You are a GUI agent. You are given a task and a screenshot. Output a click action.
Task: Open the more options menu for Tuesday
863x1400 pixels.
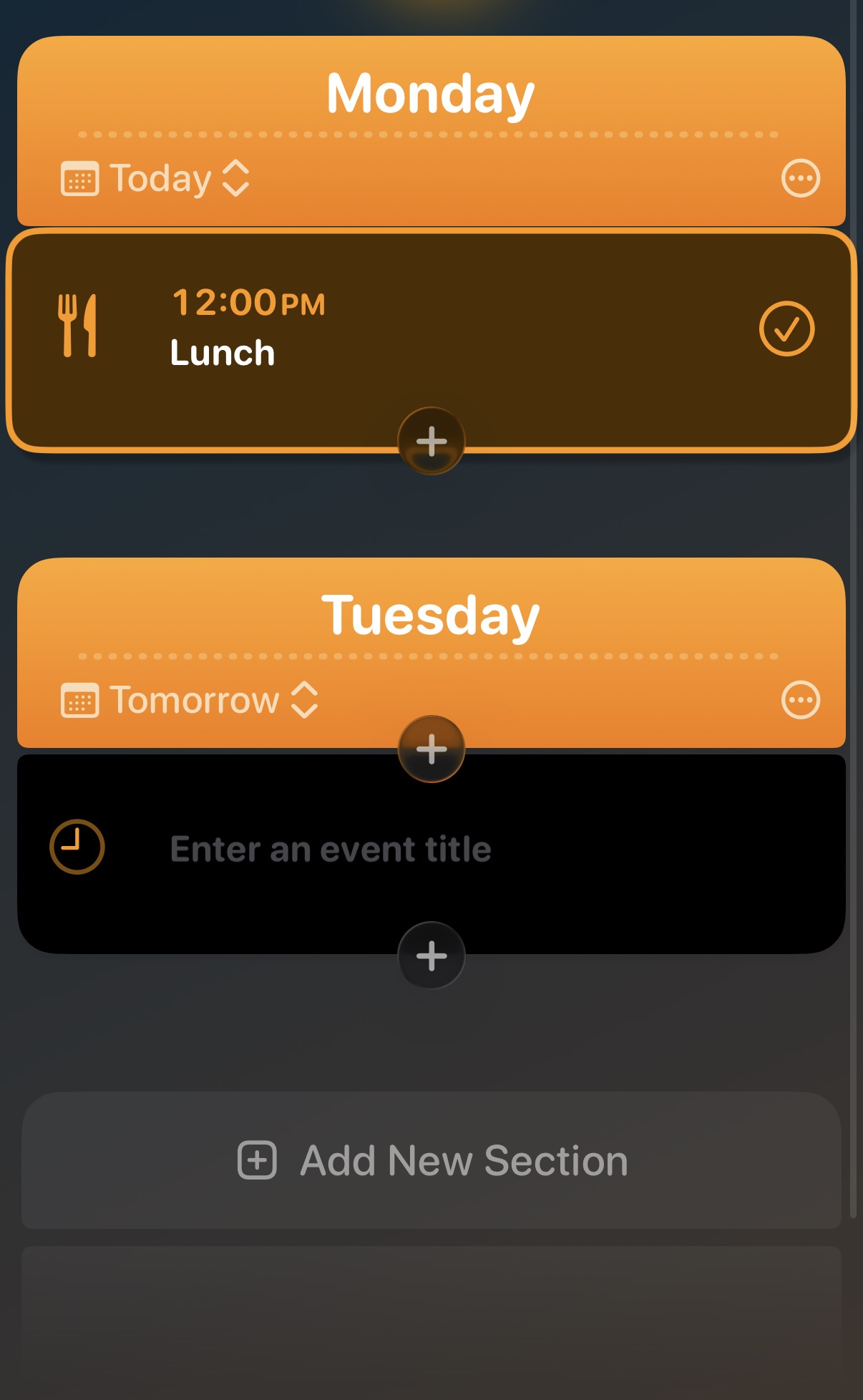800,700
